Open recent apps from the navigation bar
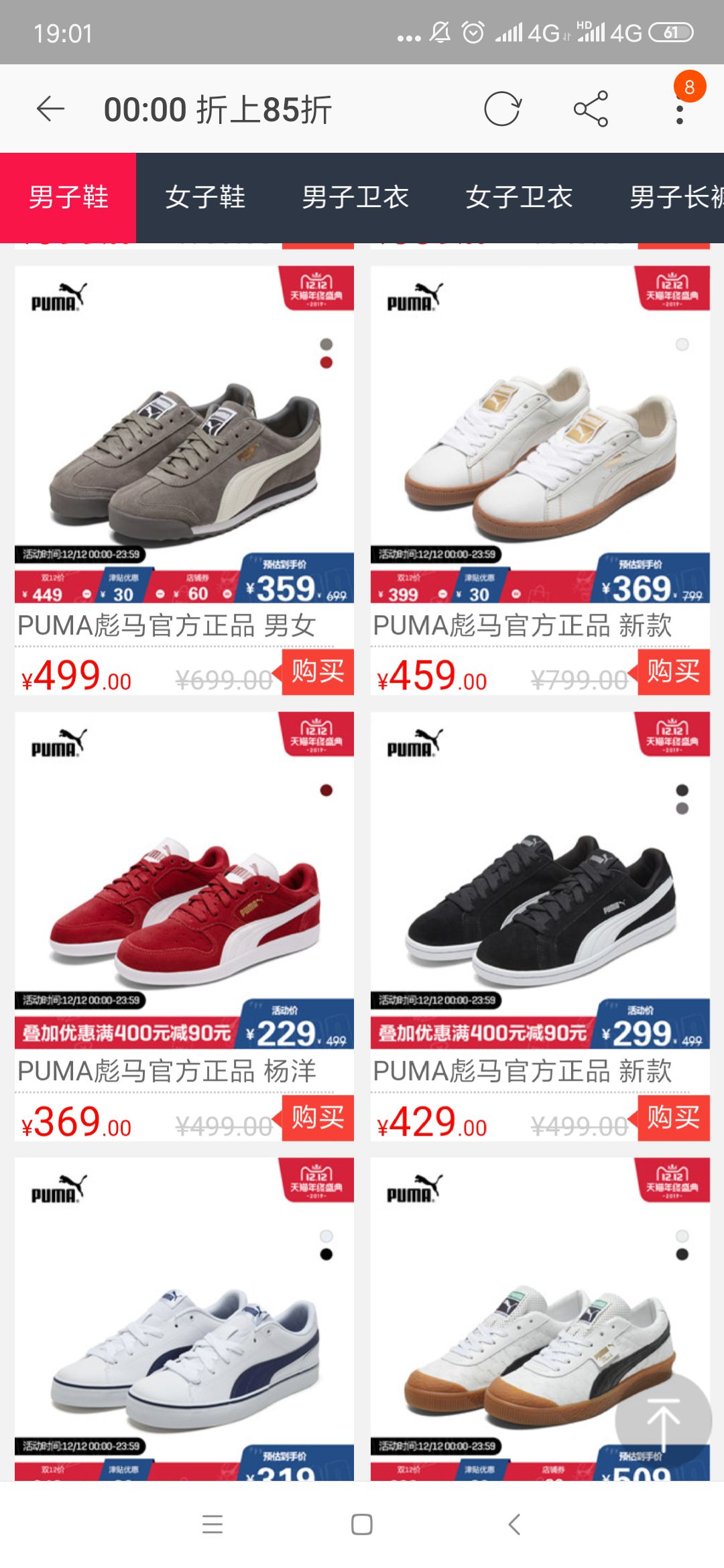This screenshot has height=1568, width=724. (213, 1524)
